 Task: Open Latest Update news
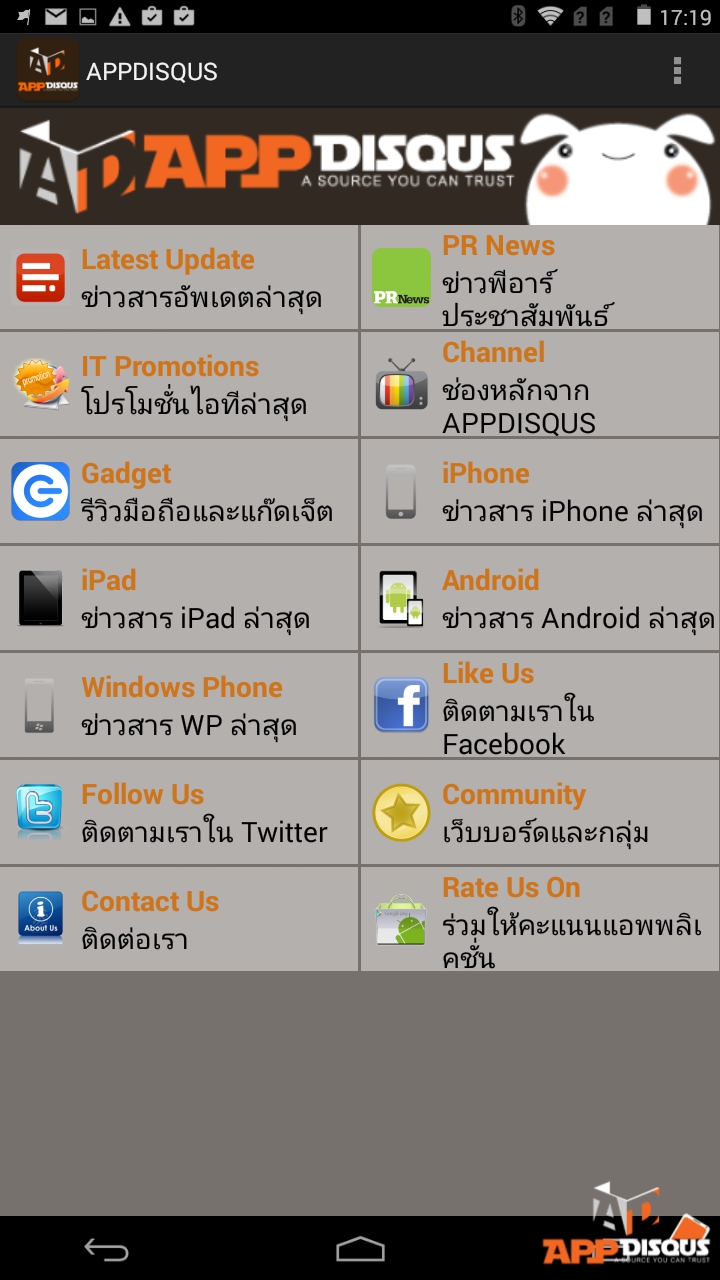tap(180, 278)
